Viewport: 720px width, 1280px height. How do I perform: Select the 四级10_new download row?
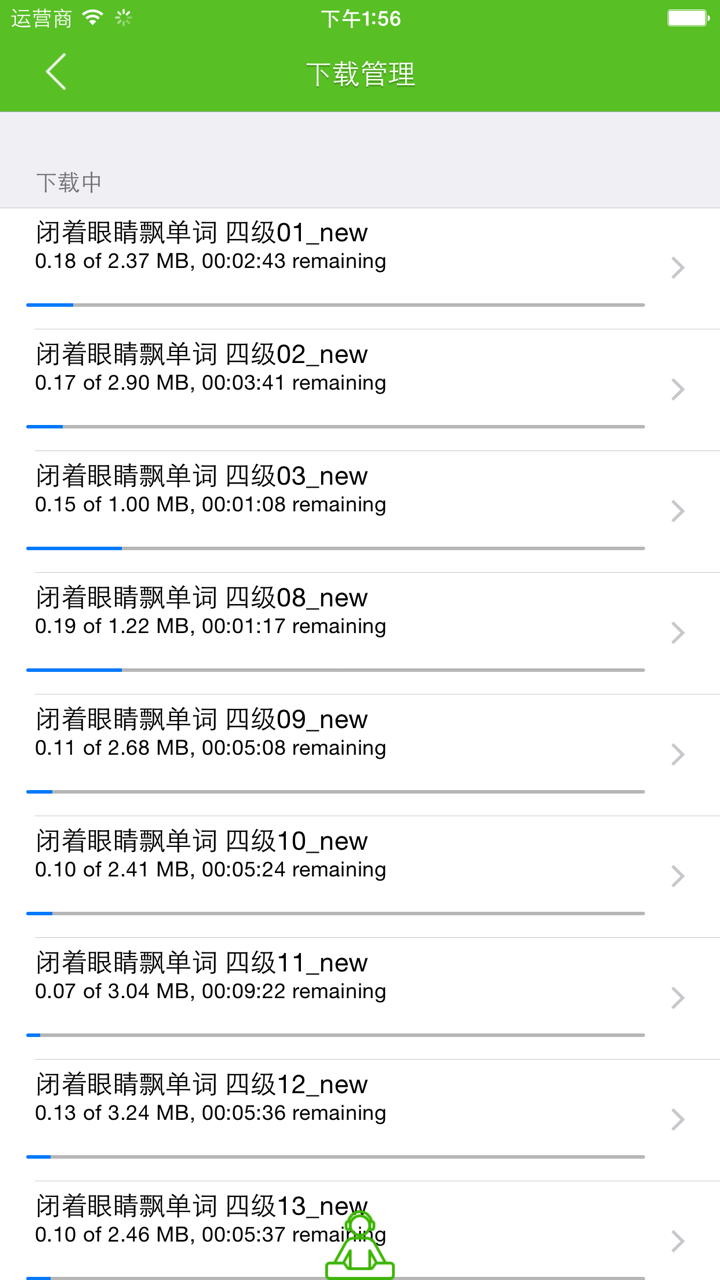(x=360, y=856)
